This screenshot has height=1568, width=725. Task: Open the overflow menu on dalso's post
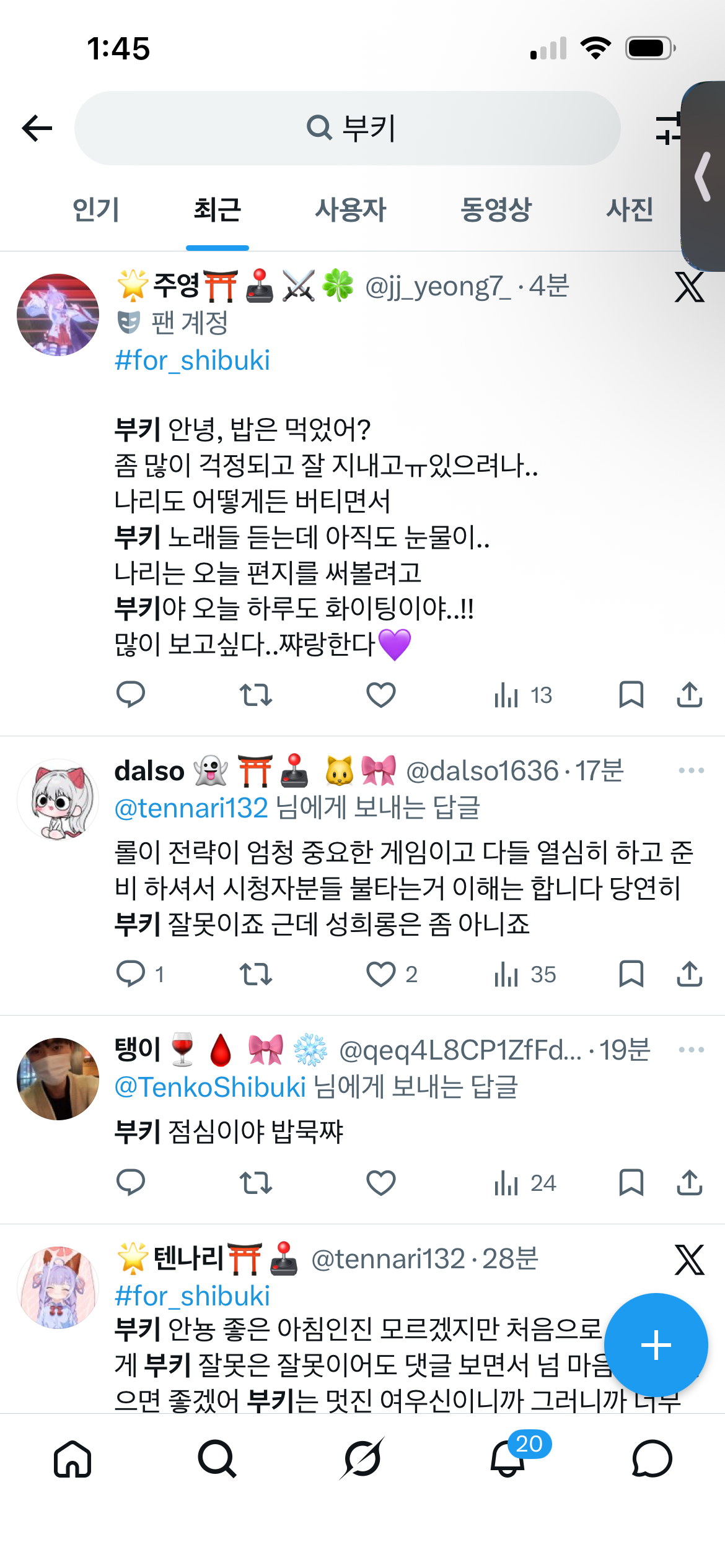[x=691, y=770]
